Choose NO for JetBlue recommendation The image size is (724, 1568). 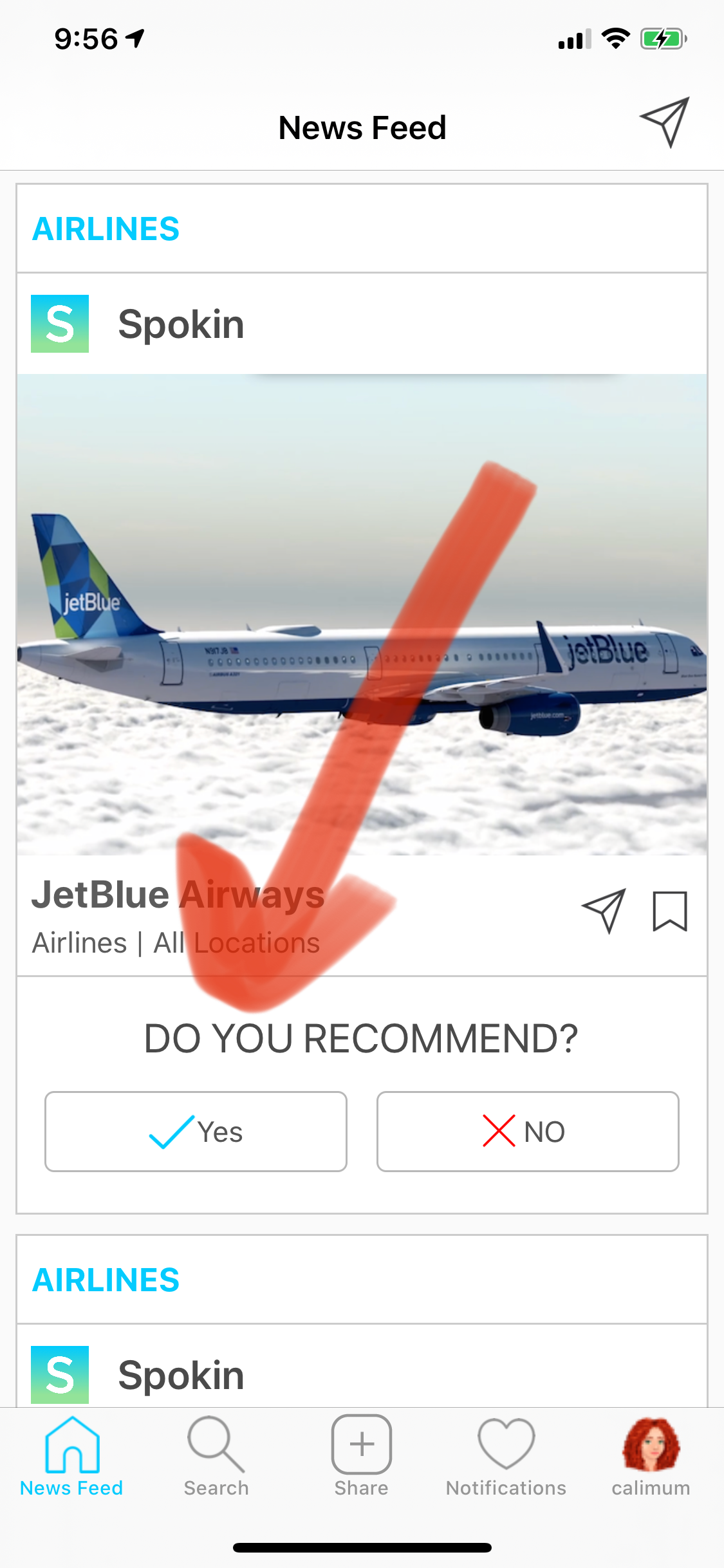tap(528, 1131)
